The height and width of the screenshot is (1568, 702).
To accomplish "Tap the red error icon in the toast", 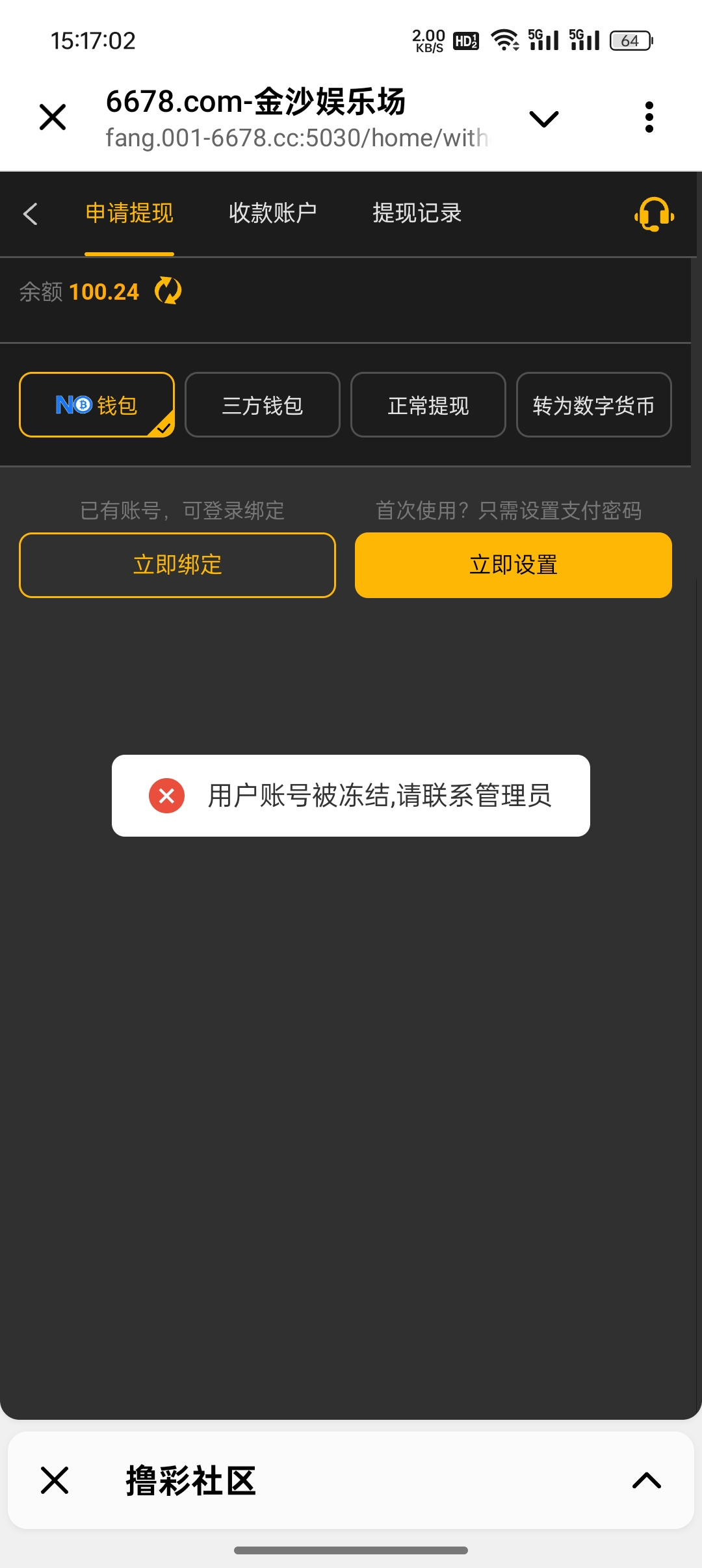I will (x=166, y=796).
